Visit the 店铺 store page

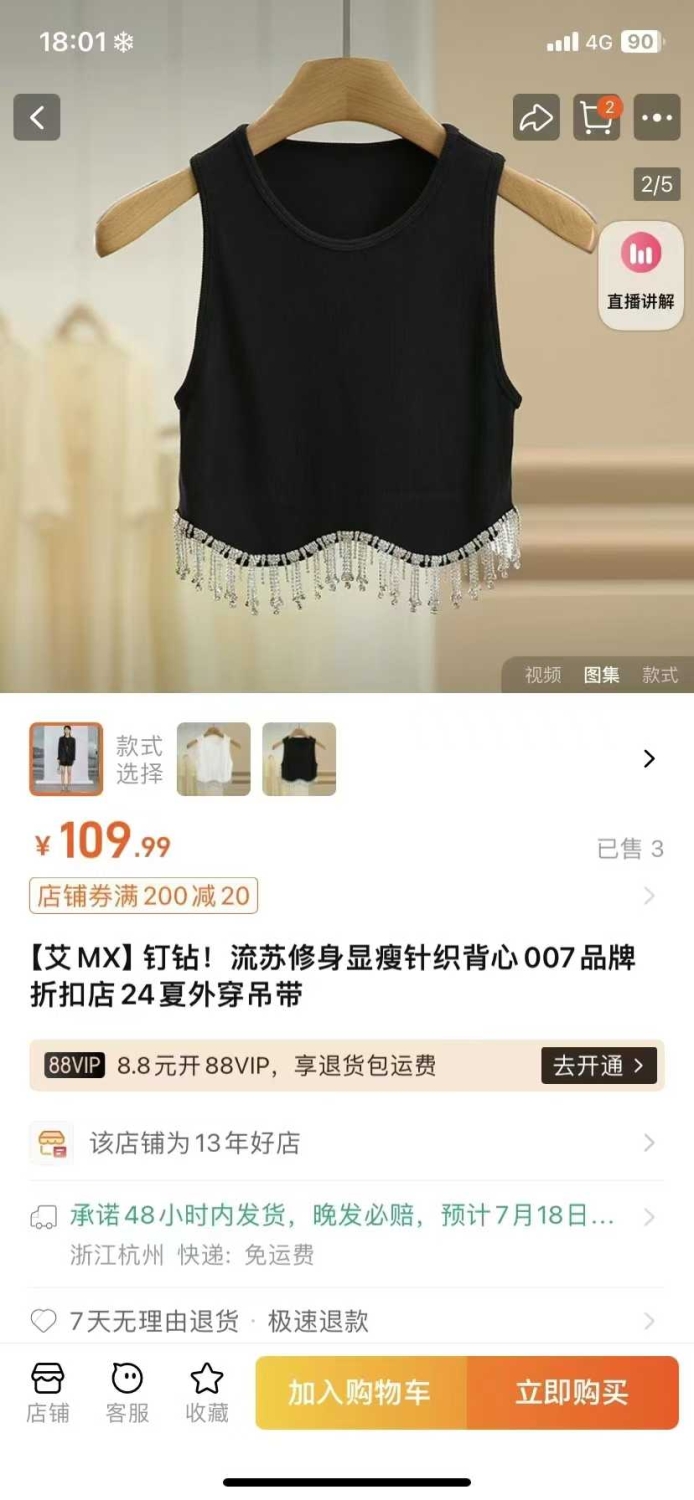(x=48, y=1392)
